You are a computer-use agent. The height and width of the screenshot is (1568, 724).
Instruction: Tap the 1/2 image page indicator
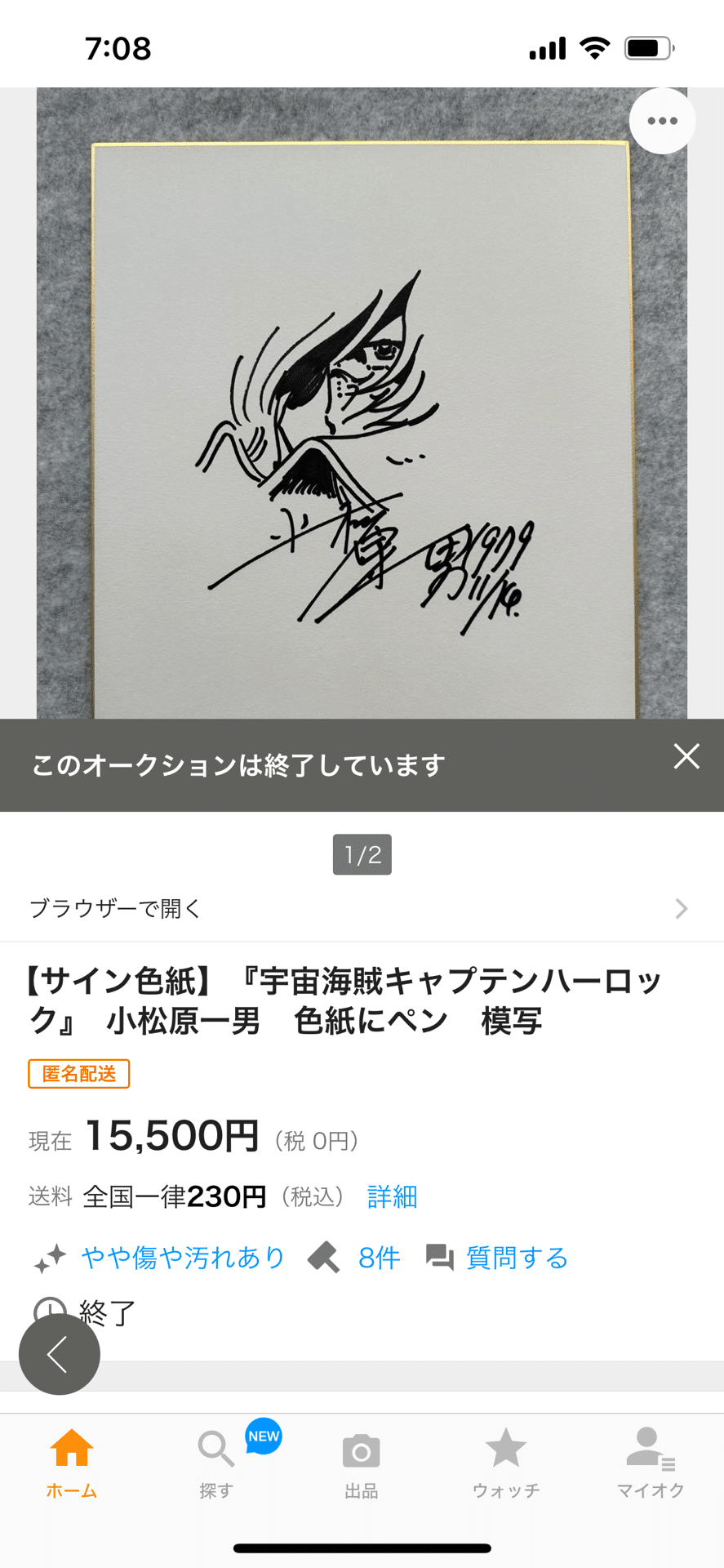362,854
